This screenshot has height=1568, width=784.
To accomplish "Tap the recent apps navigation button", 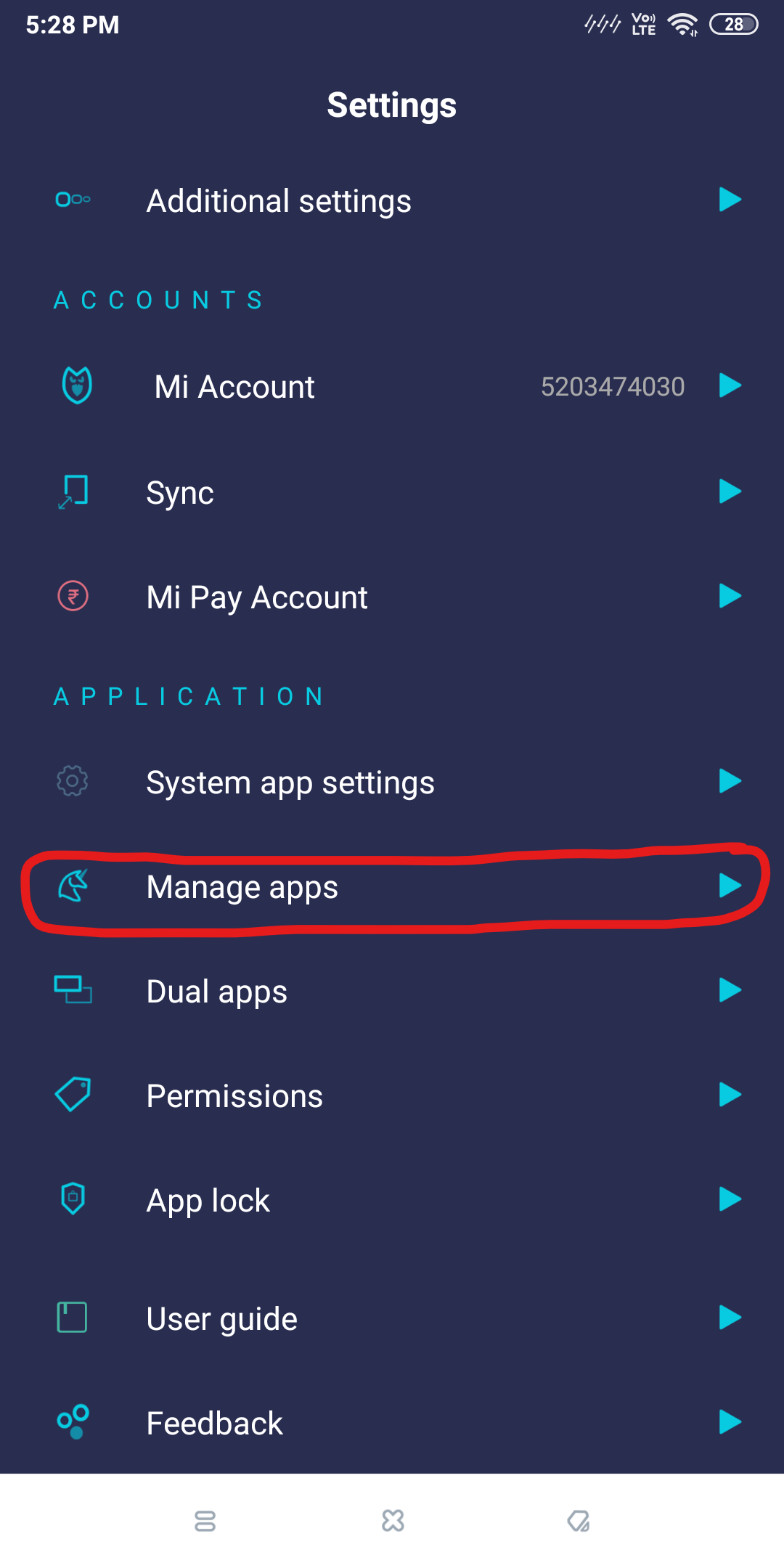I will 204,1522.
